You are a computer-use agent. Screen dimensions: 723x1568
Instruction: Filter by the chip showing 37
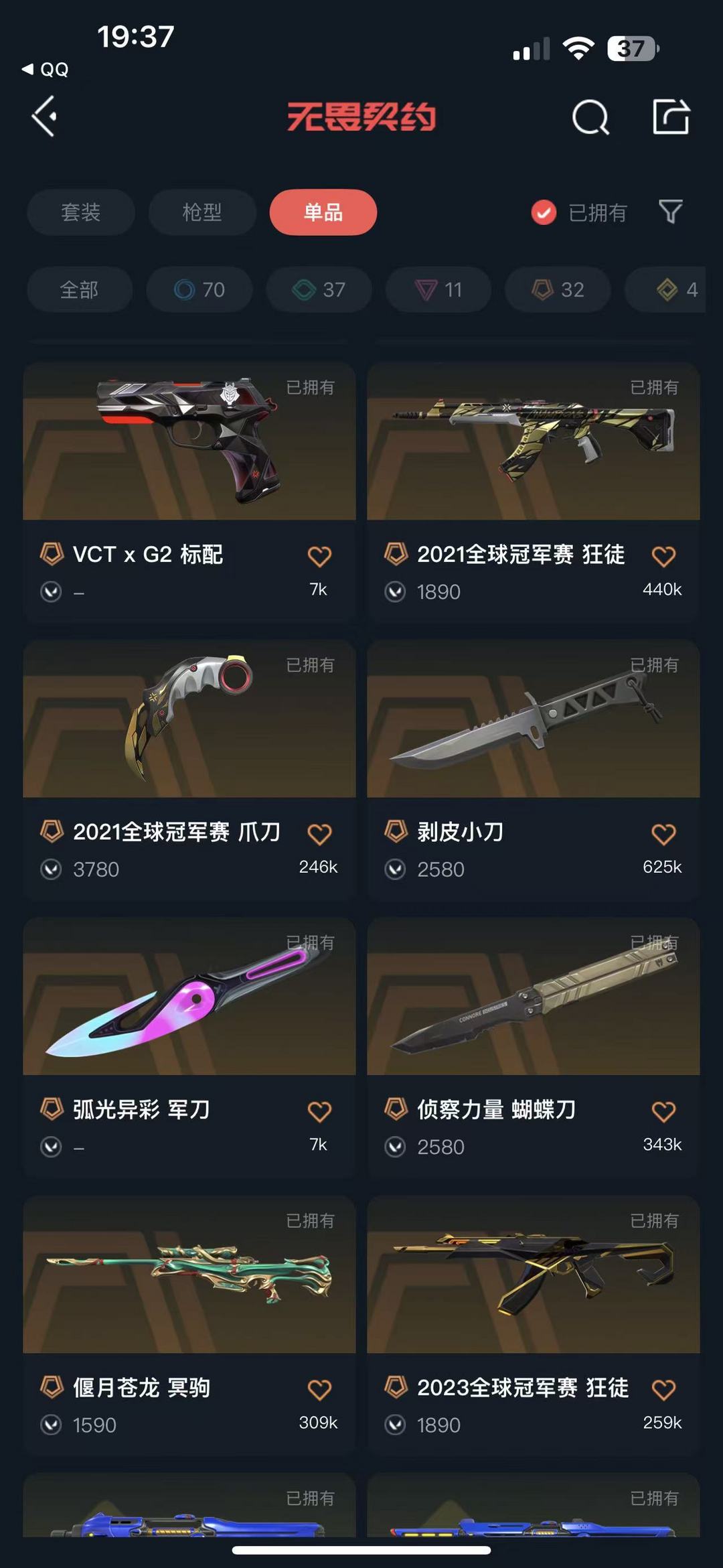pos(319,289)
